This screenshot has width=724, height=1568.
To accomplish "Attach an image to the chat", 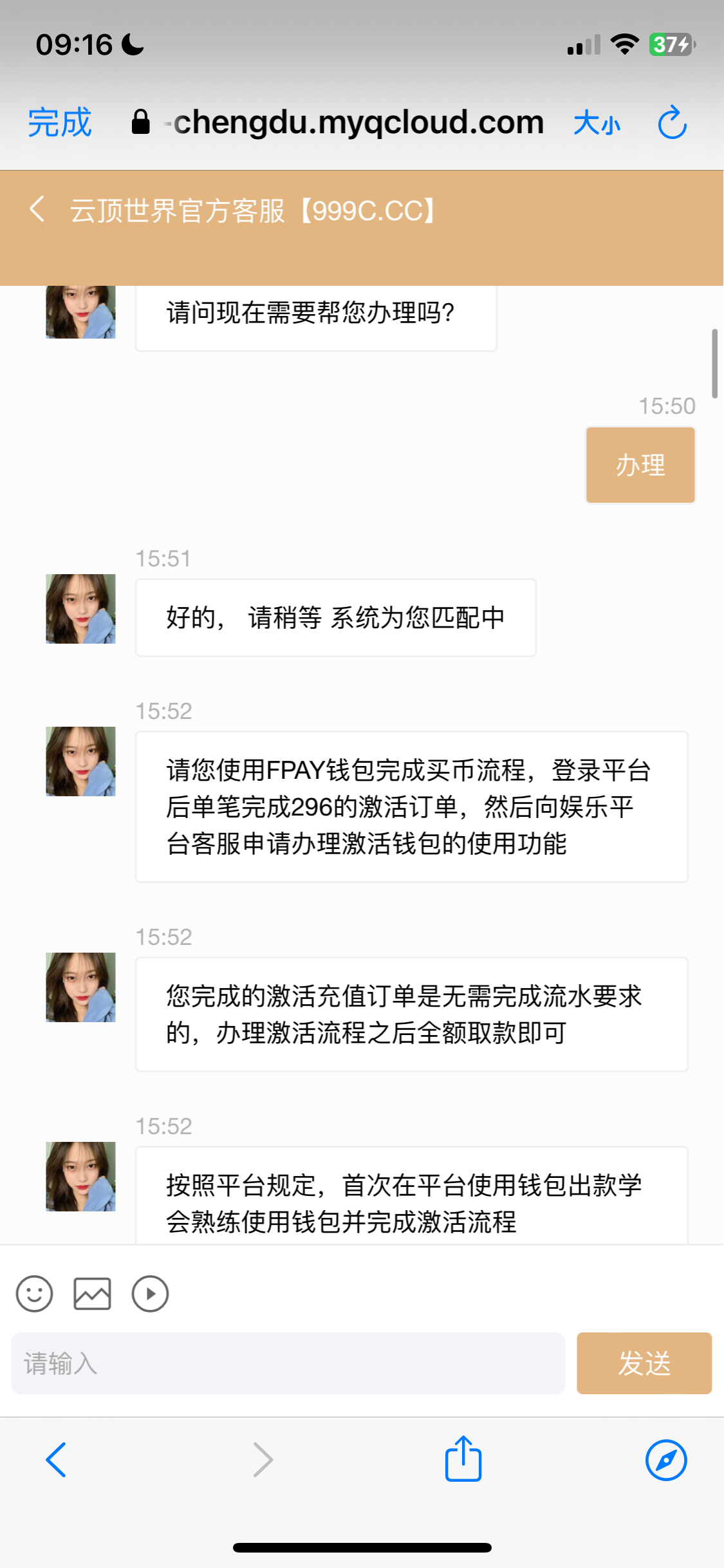I will 92,1293.
